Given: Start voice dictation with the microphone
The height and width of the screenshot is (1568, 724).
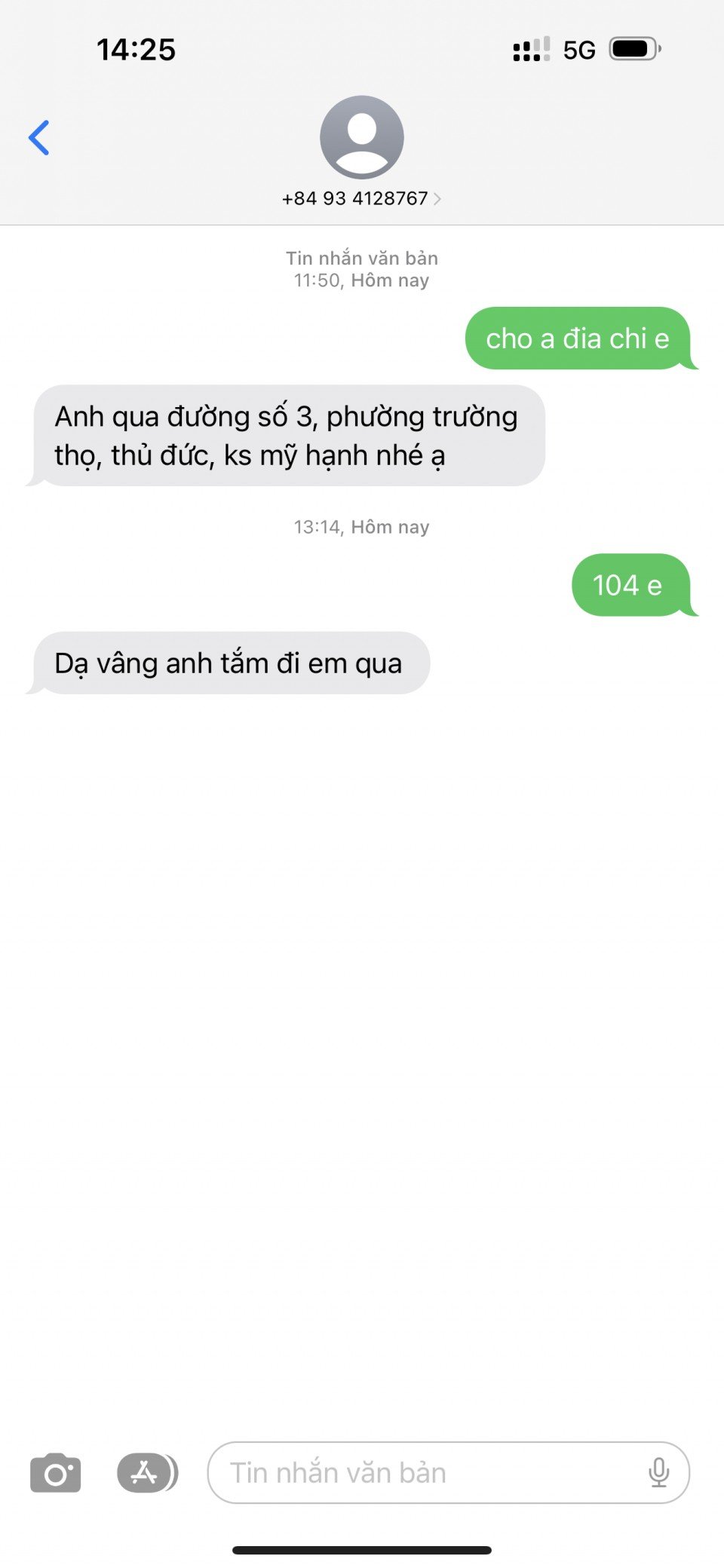Looking at the screenshot, I should pyautogui.click(x=658, y=1472).
